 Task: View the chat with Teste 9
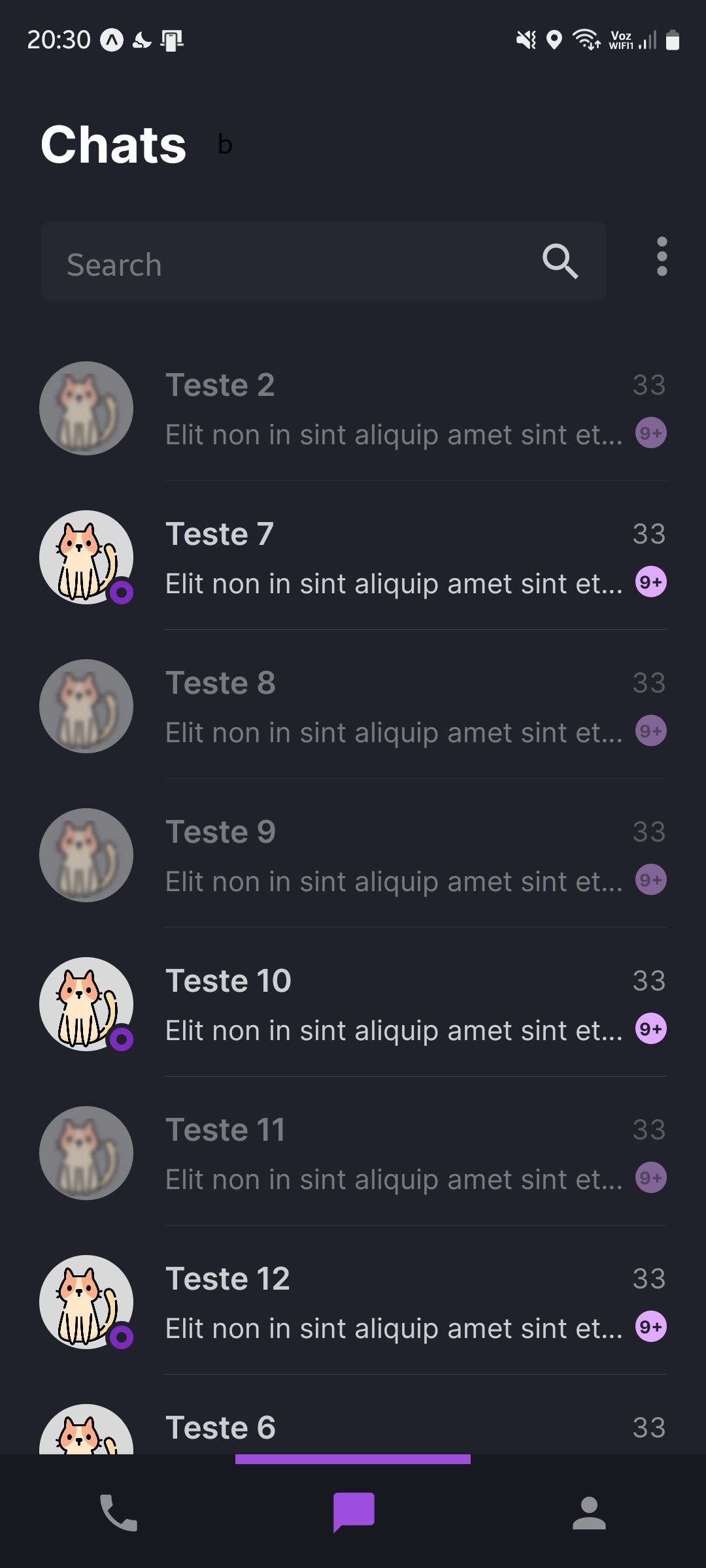click(392, 856)
